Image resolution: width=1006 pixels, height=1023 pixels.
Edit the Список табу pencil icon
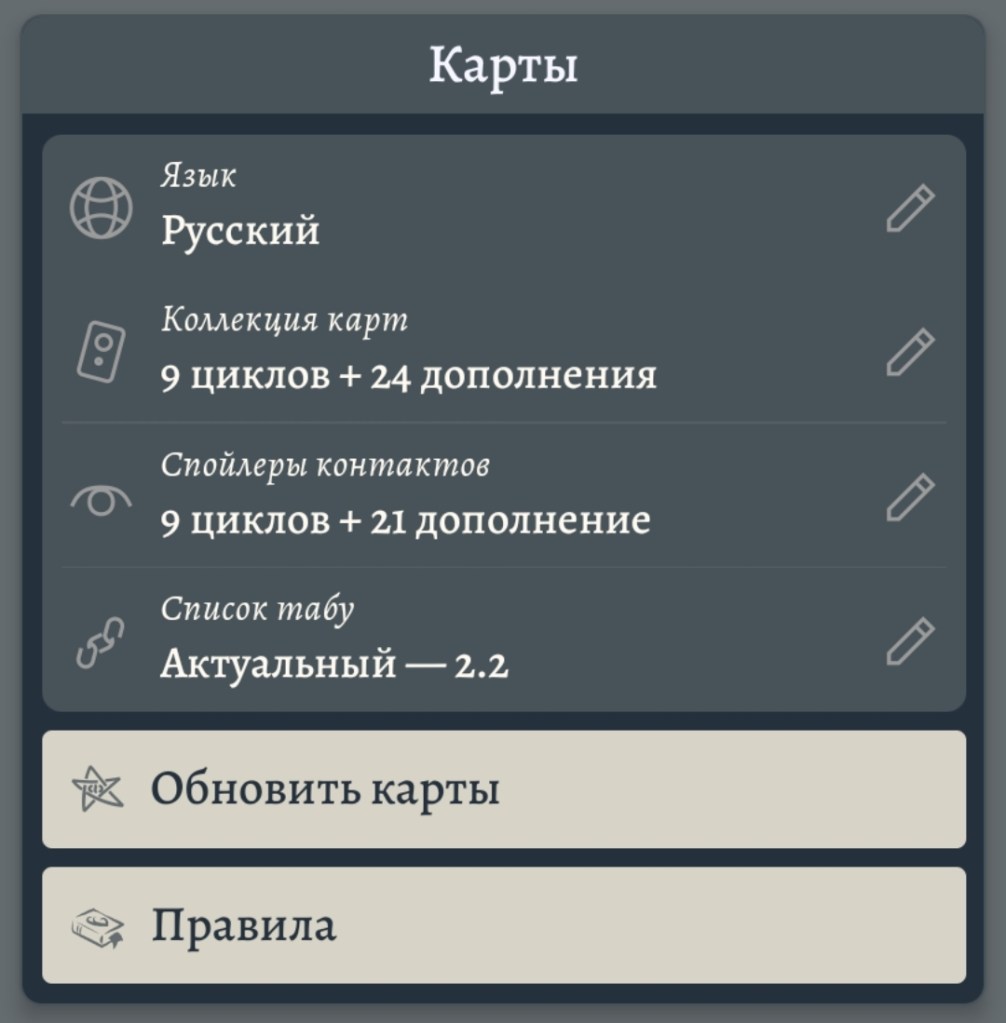910,641
